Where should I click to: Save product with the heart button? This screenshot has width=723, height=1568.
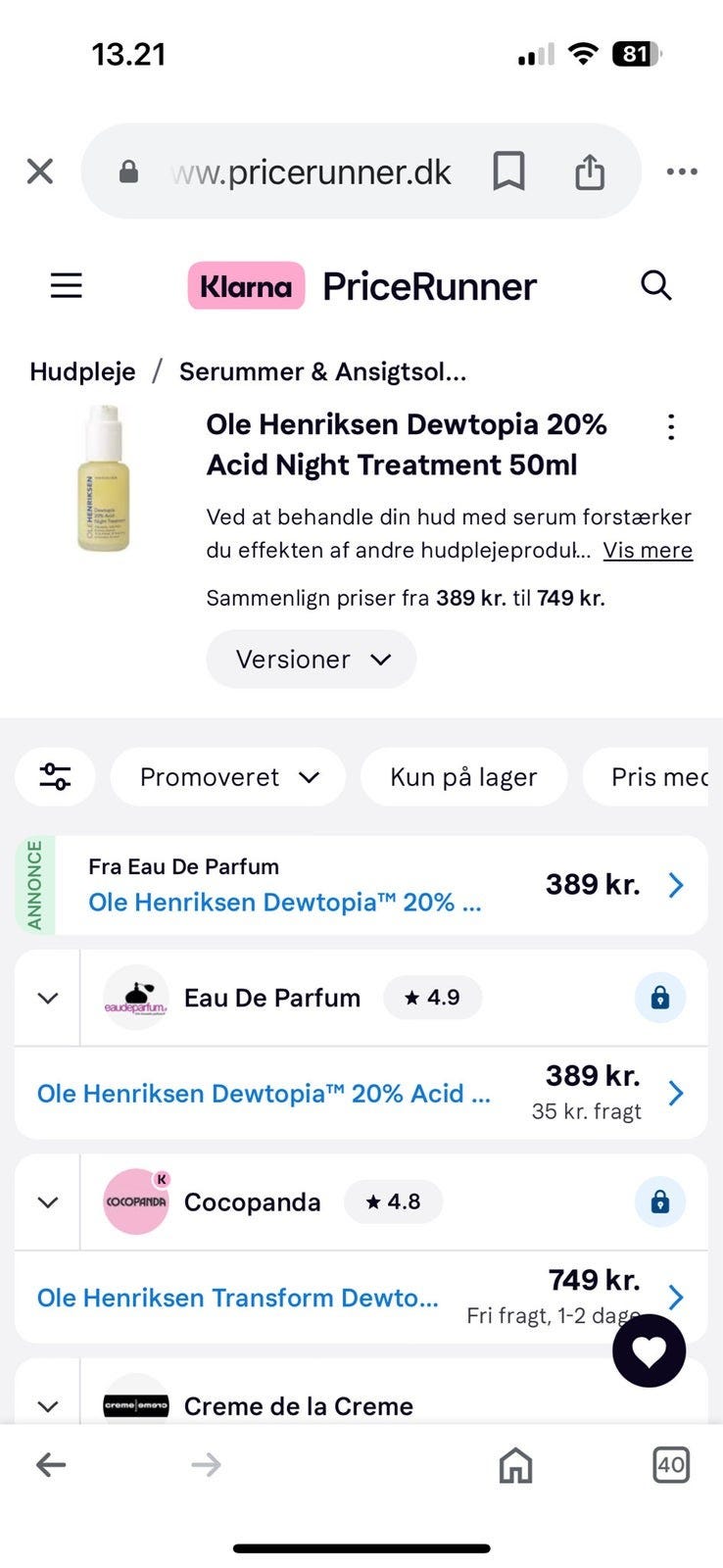click(649, 1351)
